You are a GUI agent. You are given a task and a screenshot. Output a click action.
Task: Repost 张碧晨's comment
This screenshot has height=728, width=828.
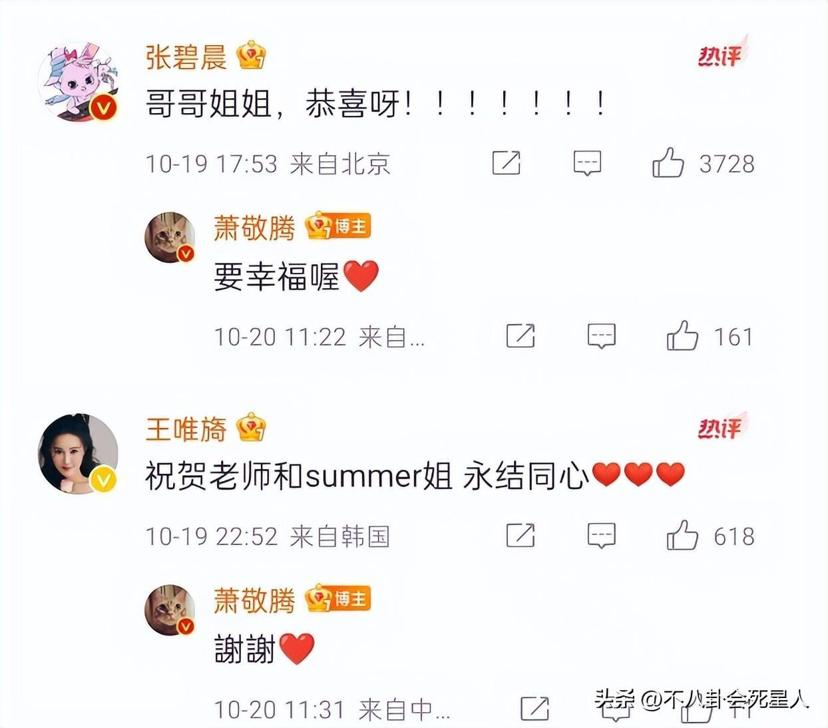click(506, 163)
